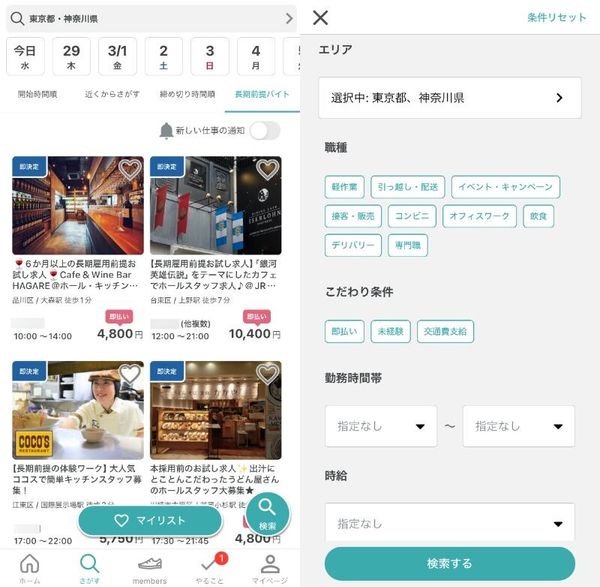Select the 軽作業 job type chip

tap(344, 187)
